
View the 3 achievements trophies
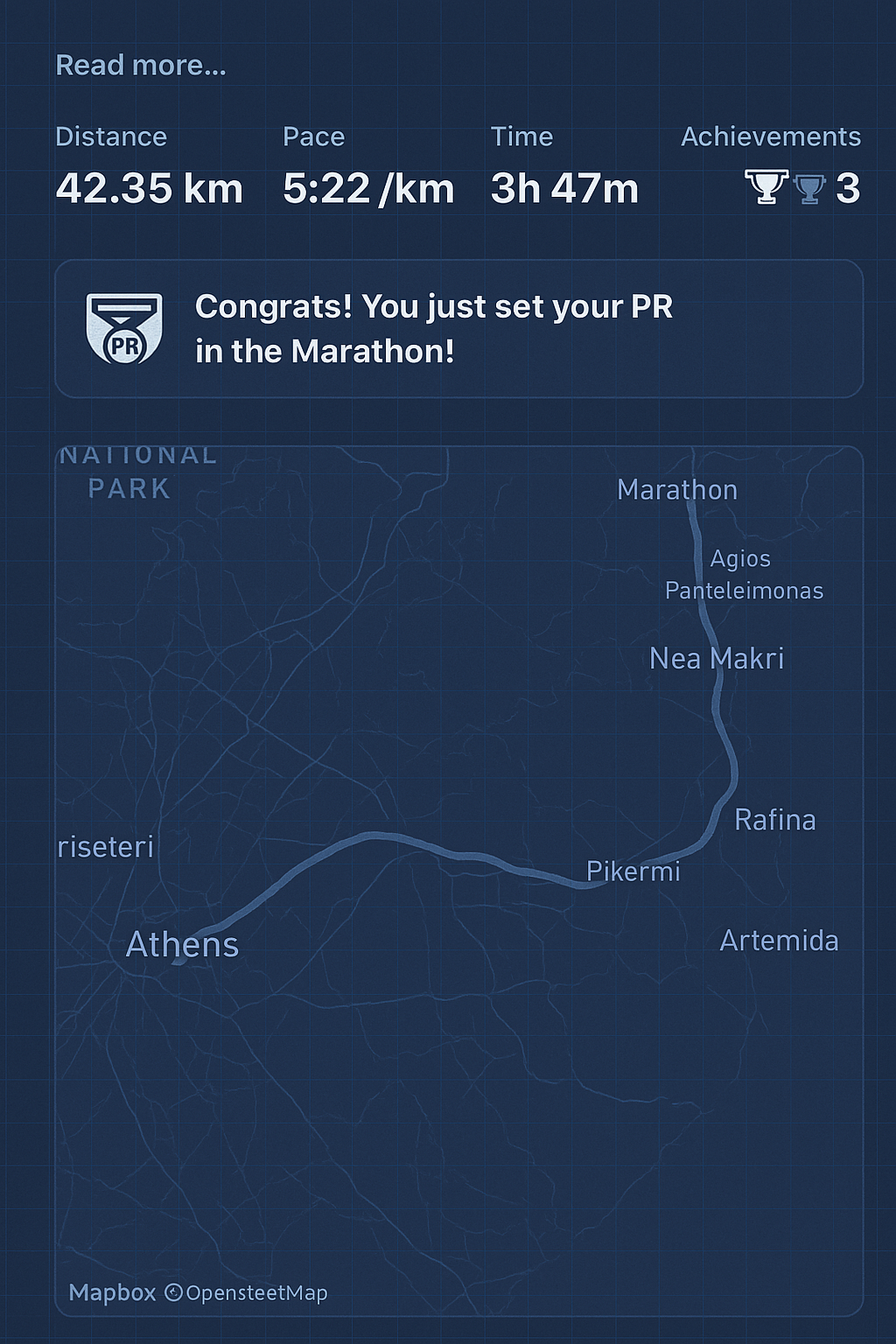click(801, 188)
